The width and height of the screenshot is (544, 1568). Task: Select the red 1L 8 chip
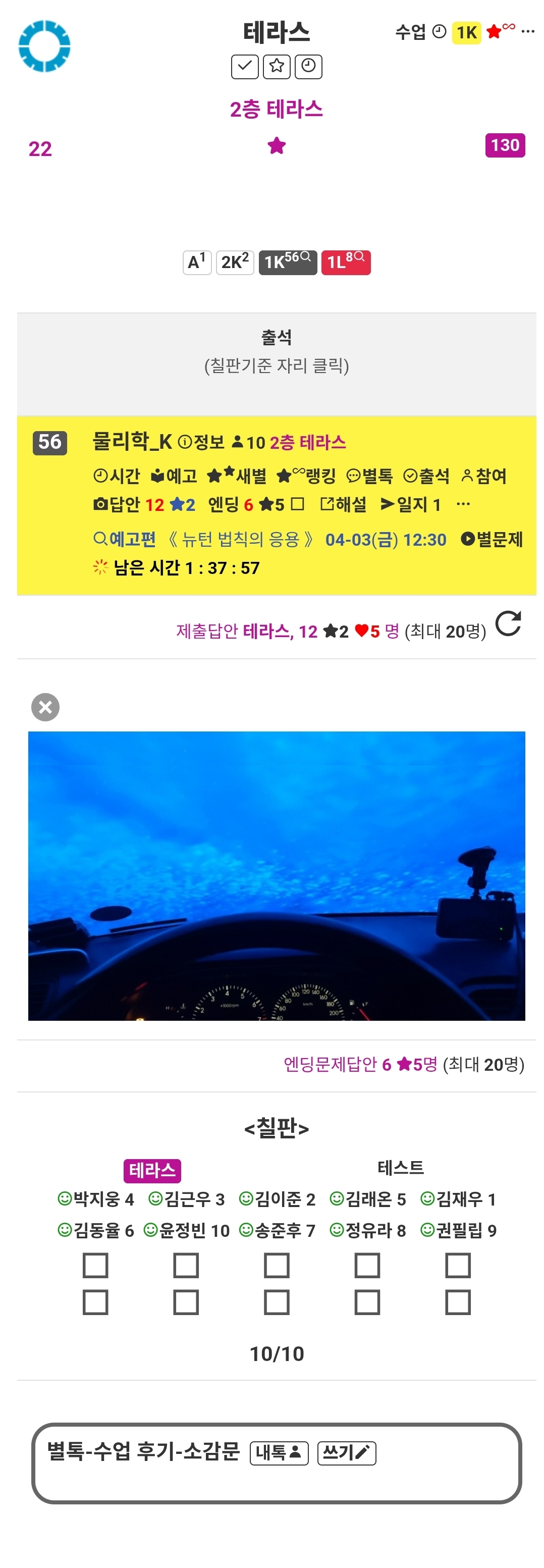click(346, 263)
